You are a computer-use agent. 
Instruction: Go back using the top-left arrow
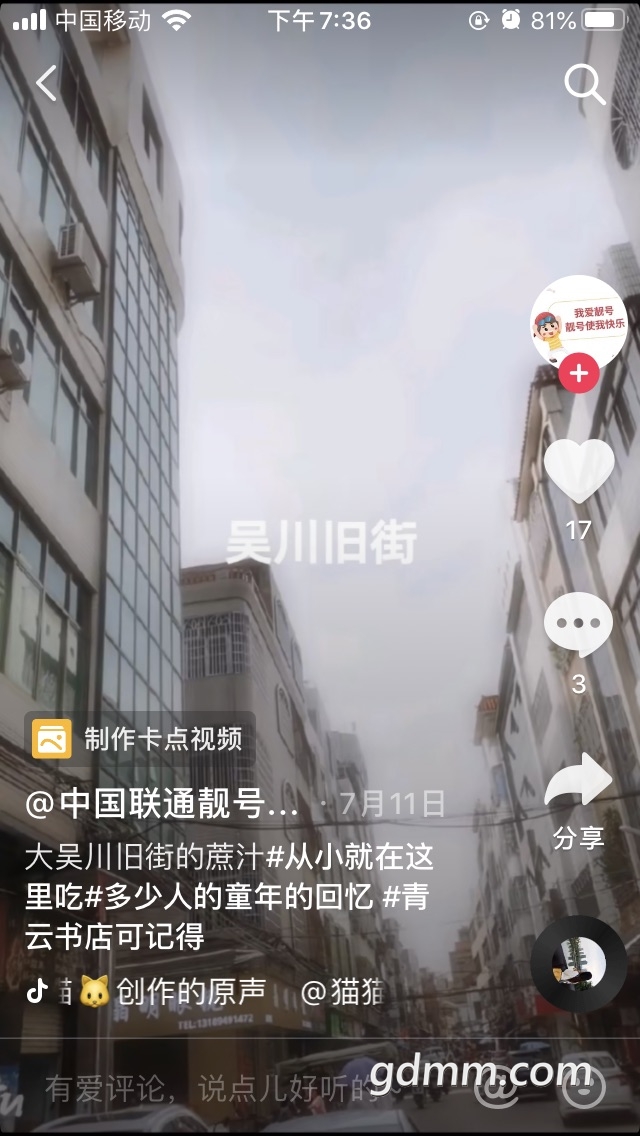[x=46, y=83]
